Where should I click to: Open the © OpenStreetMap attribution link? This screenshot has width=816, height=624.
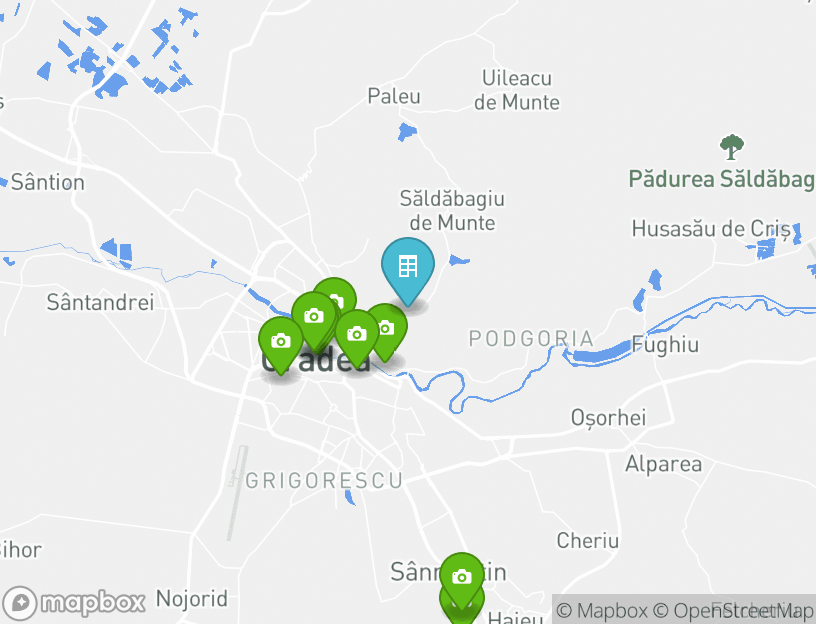(733, 610)
